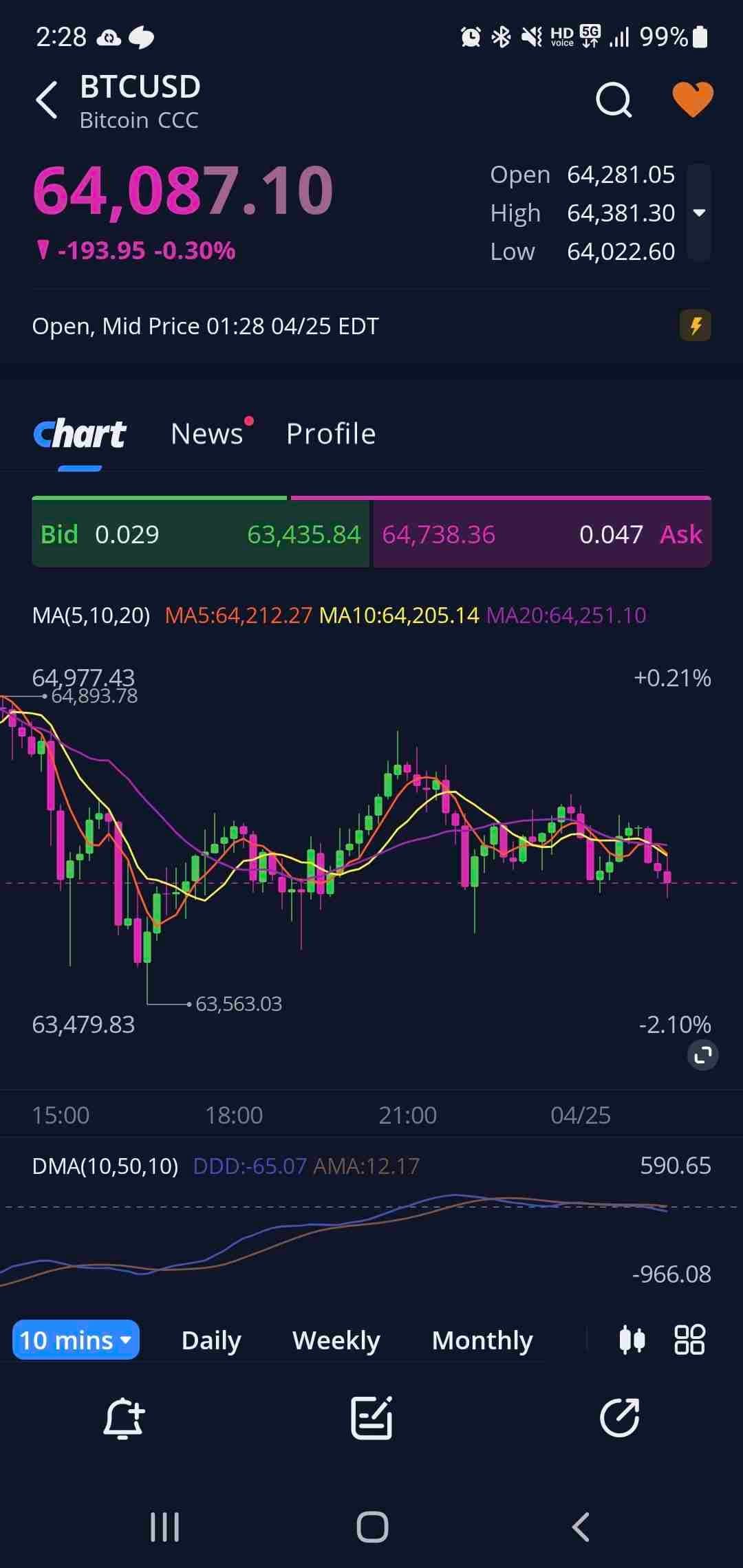
Task: Go back from BTCUSD page
Action: tap(47, 100)
